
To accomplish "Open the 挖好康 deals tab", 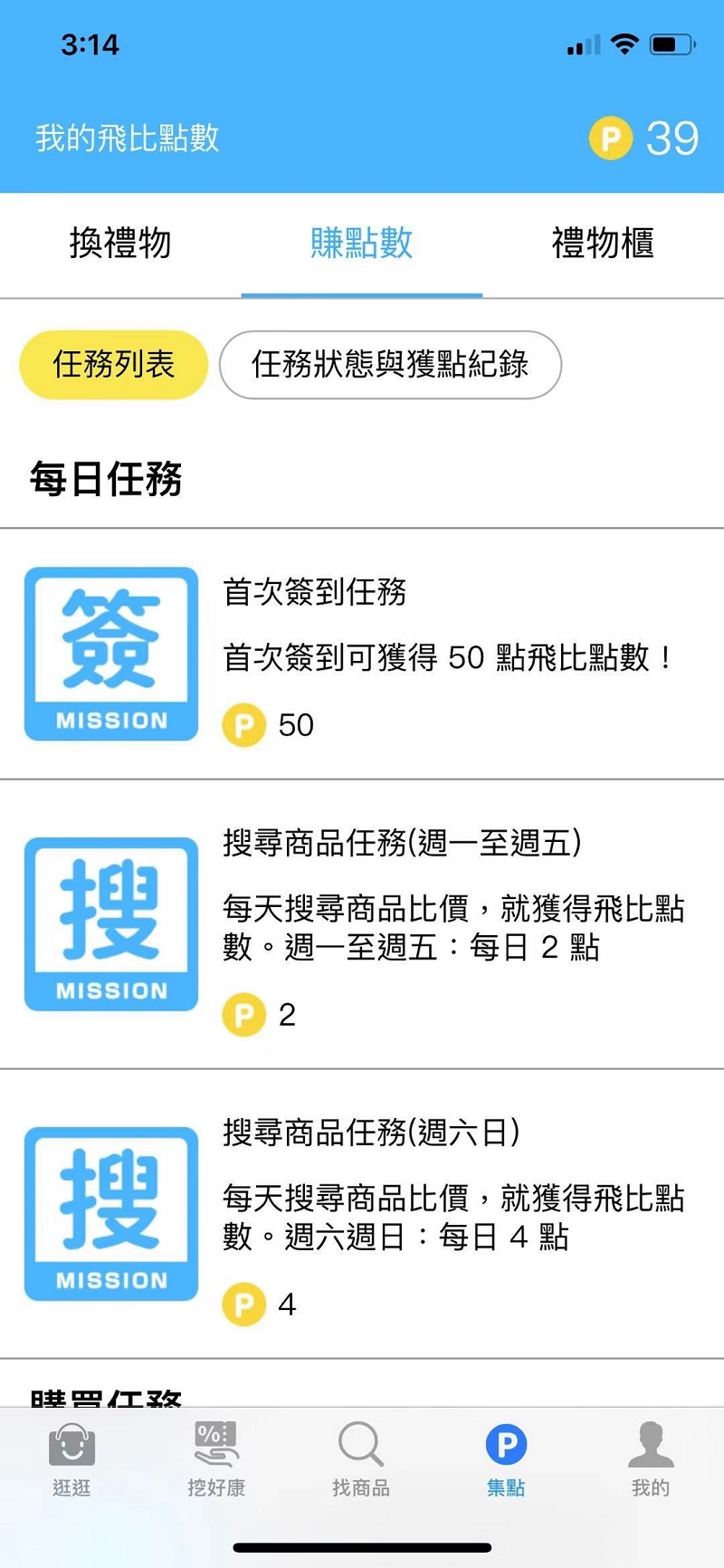I will (x=216, y=1458).
